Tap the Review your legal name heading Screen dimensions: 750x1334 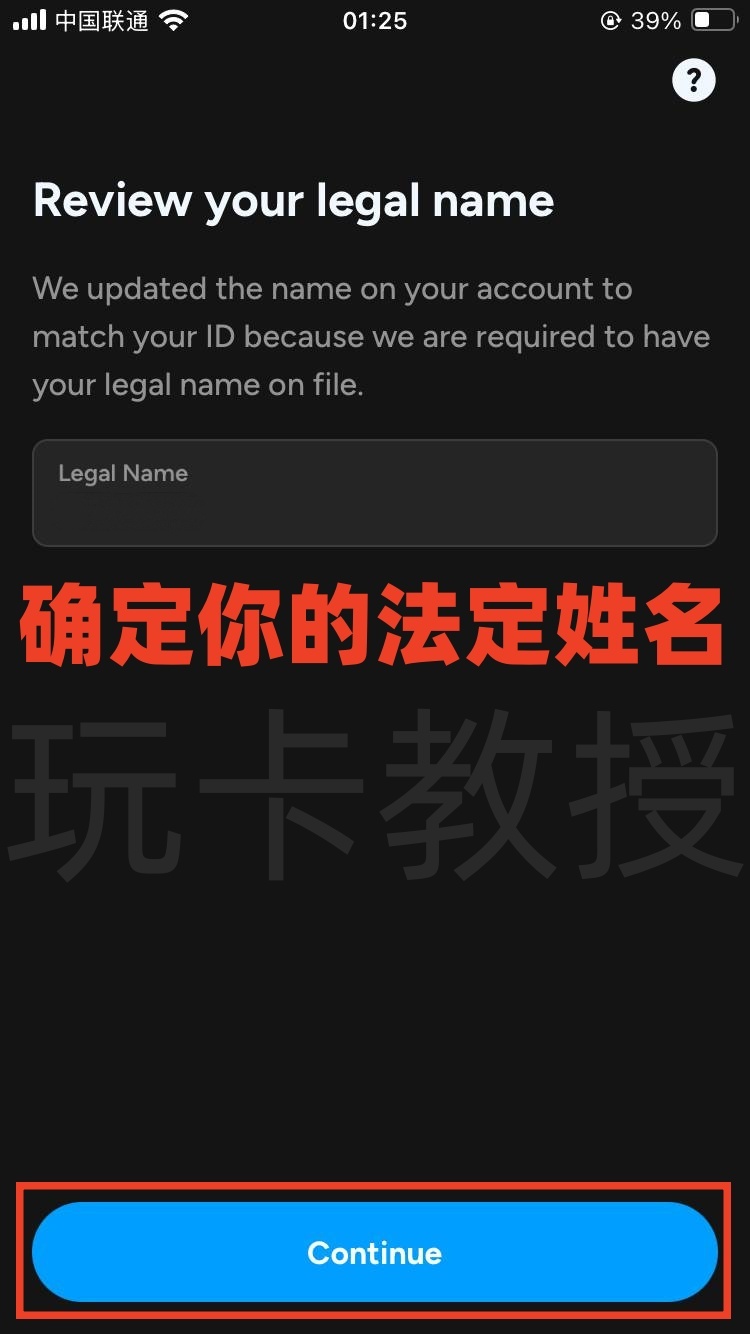293,201
